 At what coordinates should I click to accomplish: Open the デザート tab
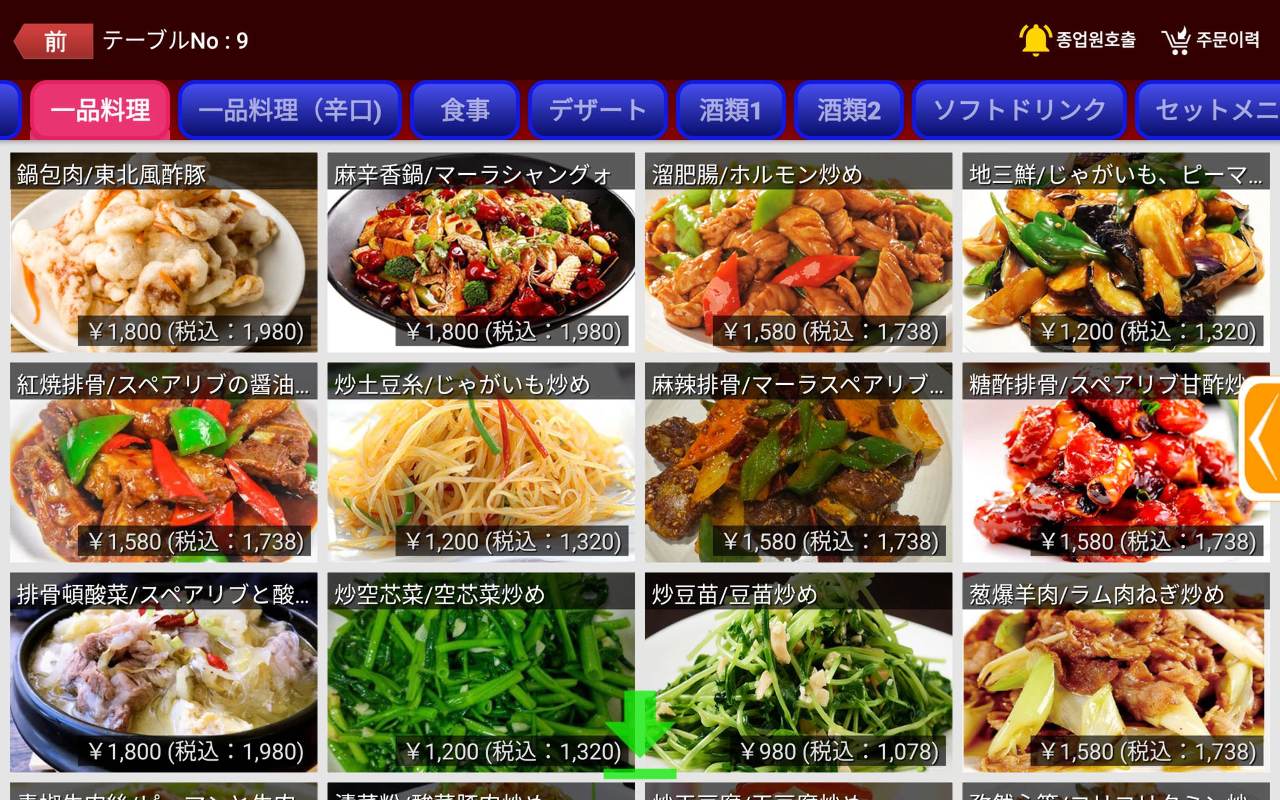(x=598, y=110)
